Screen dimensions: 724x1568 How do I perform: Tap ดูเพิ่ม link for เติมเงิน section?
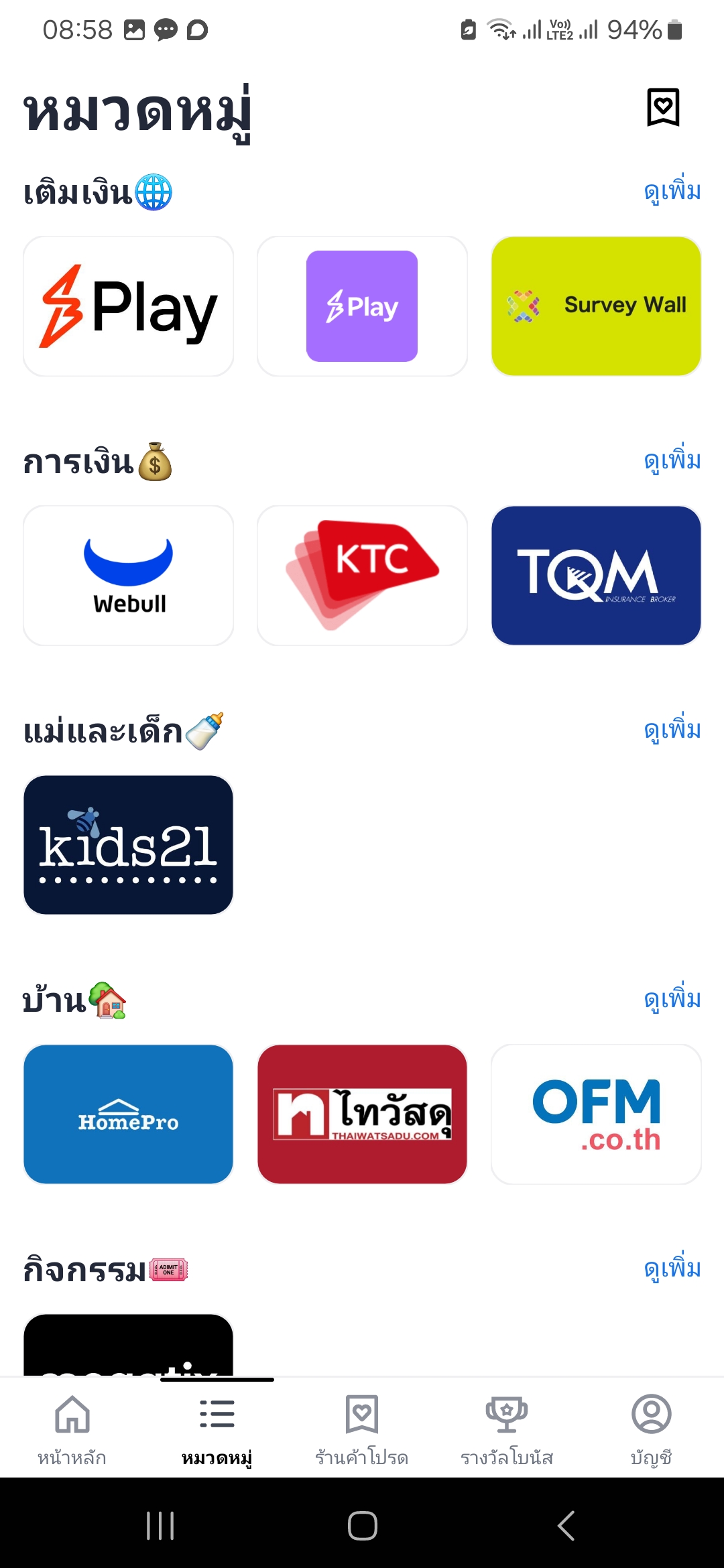(672, 192)
